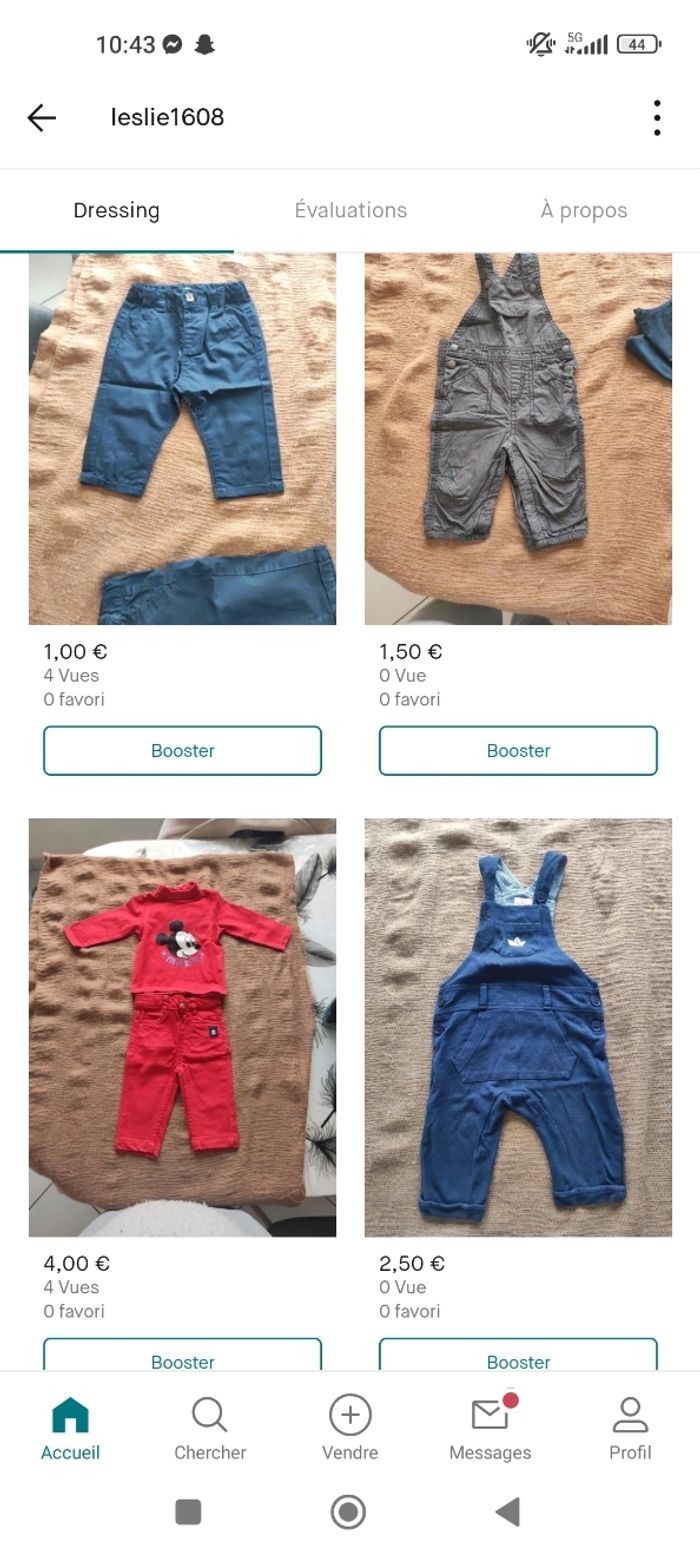Go to the Accueil home tab
700x1556 pixels.
click(x=70, y=1429)
